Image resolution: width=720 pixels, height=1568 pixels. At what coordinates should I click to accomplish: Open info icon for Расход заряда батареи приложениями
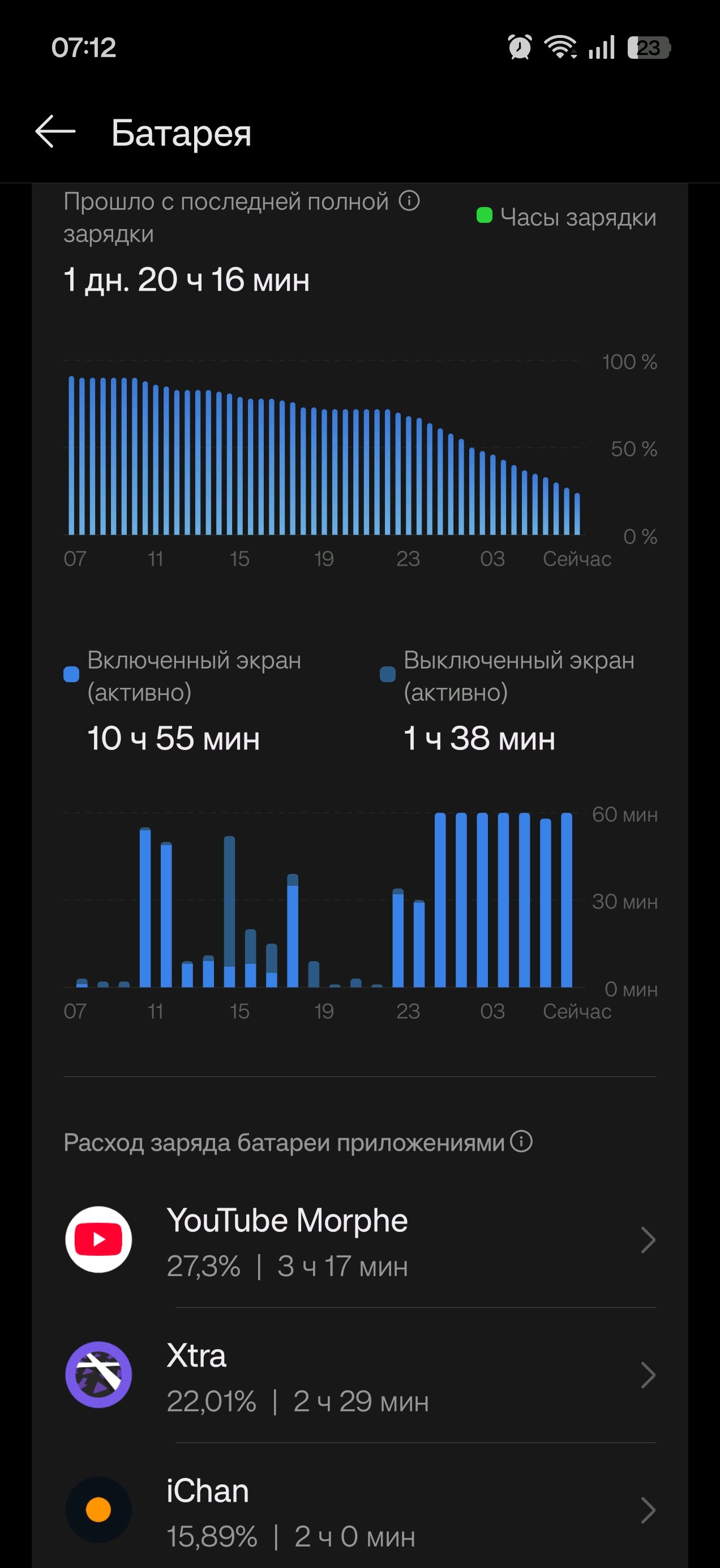tap(521, 1141)
